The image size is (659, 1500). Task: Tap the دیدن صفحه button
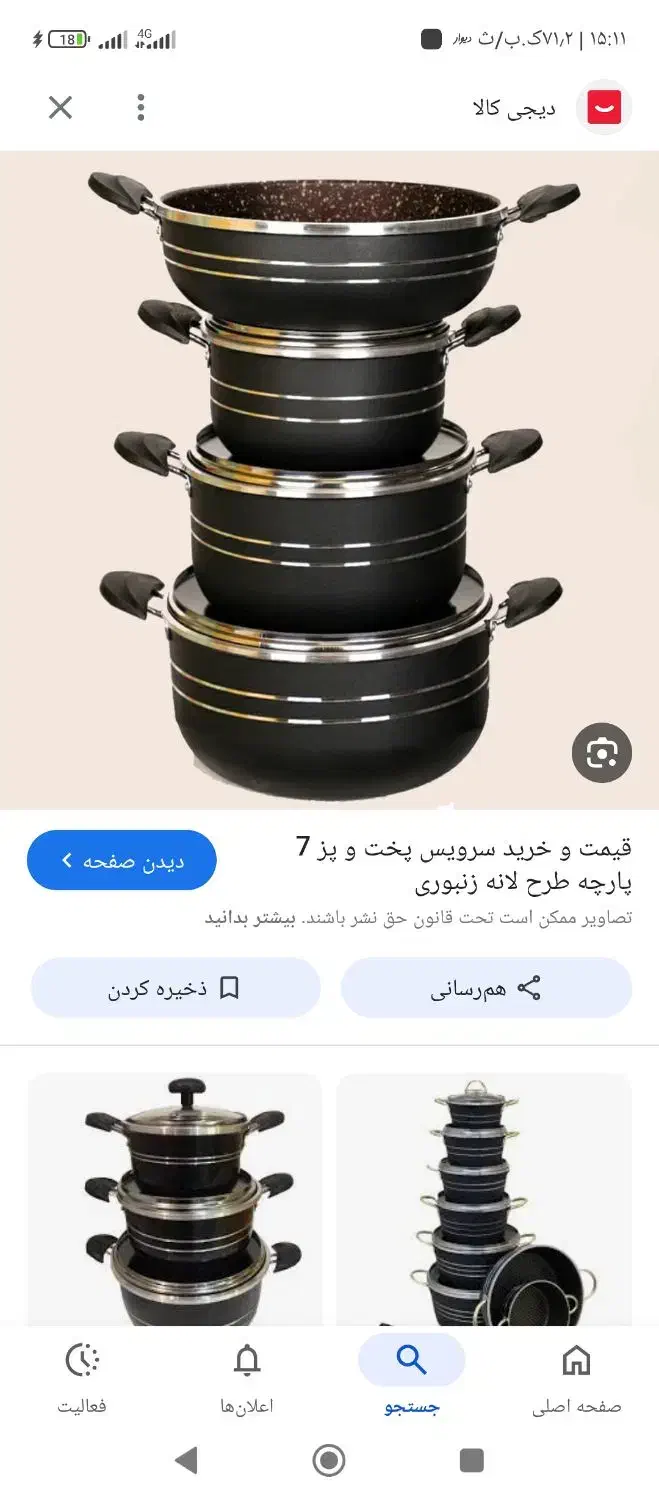click(x=122, y=860)
